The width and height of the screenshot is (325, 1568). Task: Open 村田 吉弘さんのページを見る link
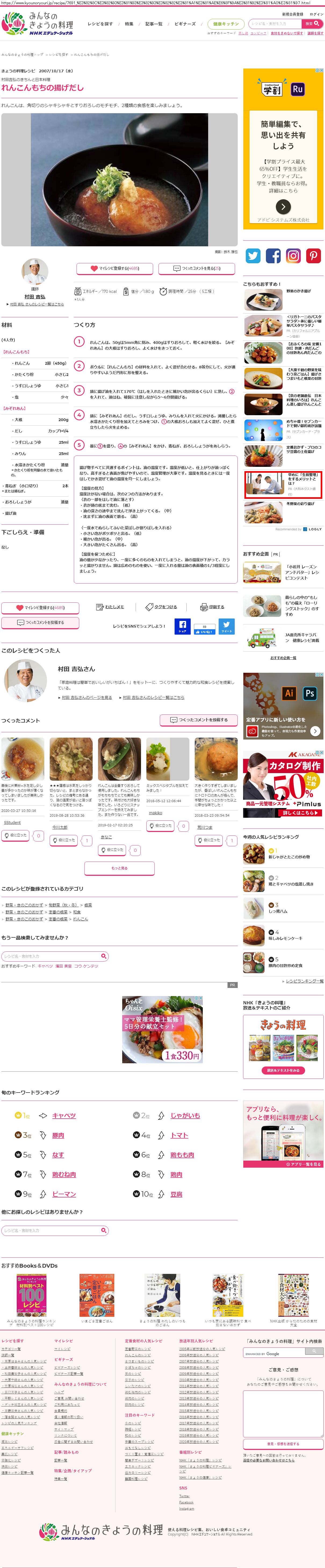tap(87, 698)
